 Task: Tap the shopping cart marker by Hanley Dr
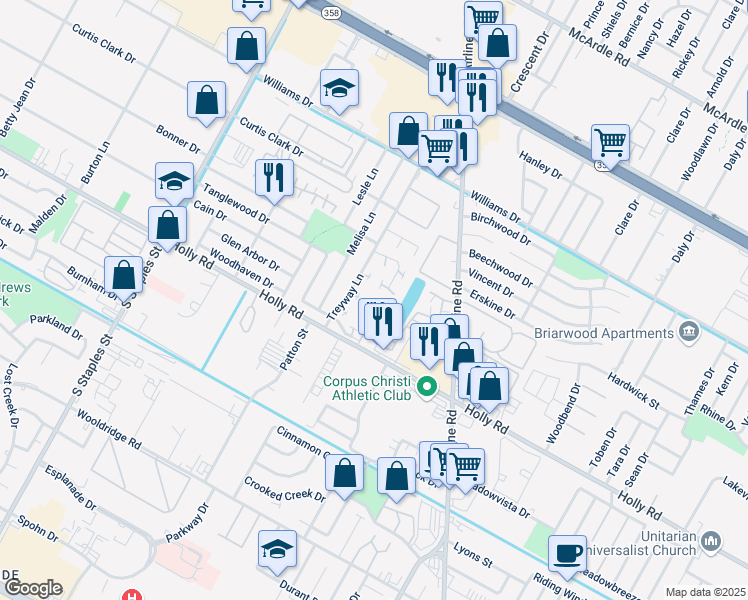pyautogui.click(x=610, y=142)
